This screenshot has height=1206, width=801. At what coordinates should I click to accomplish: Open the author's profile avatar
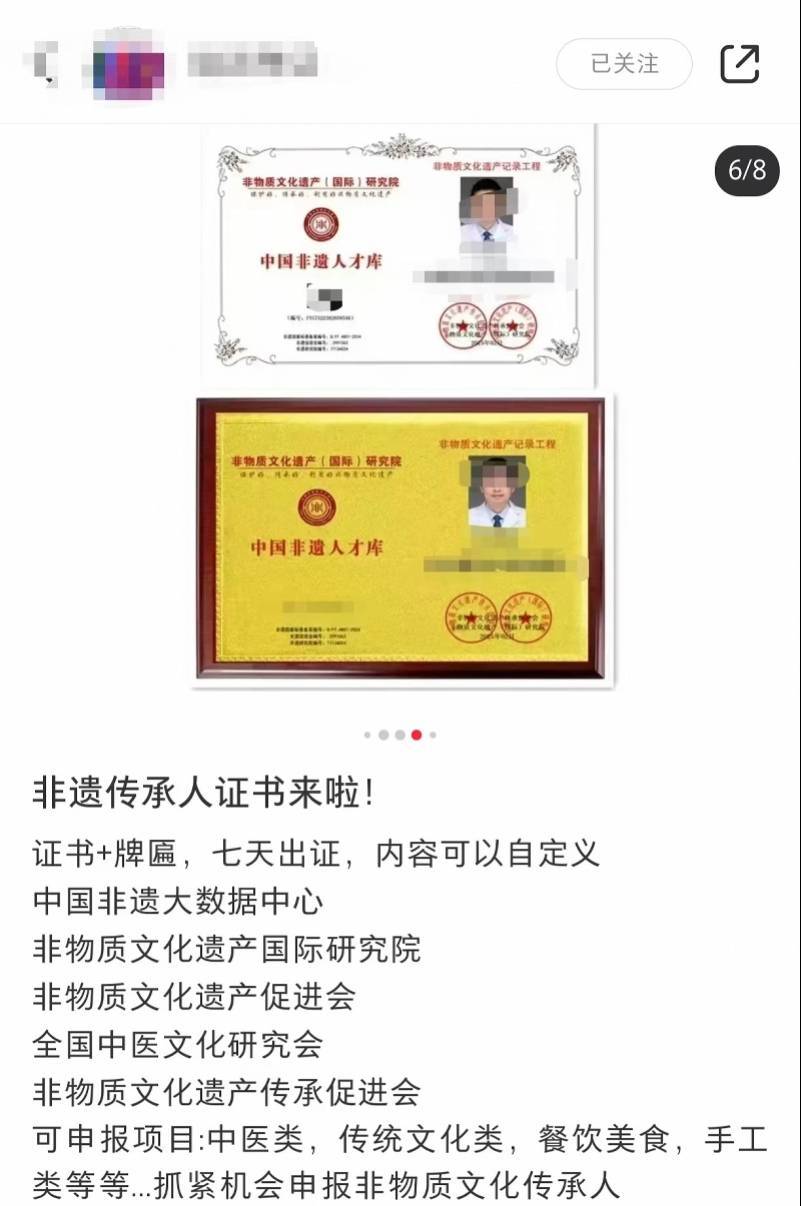click(128, 64)
